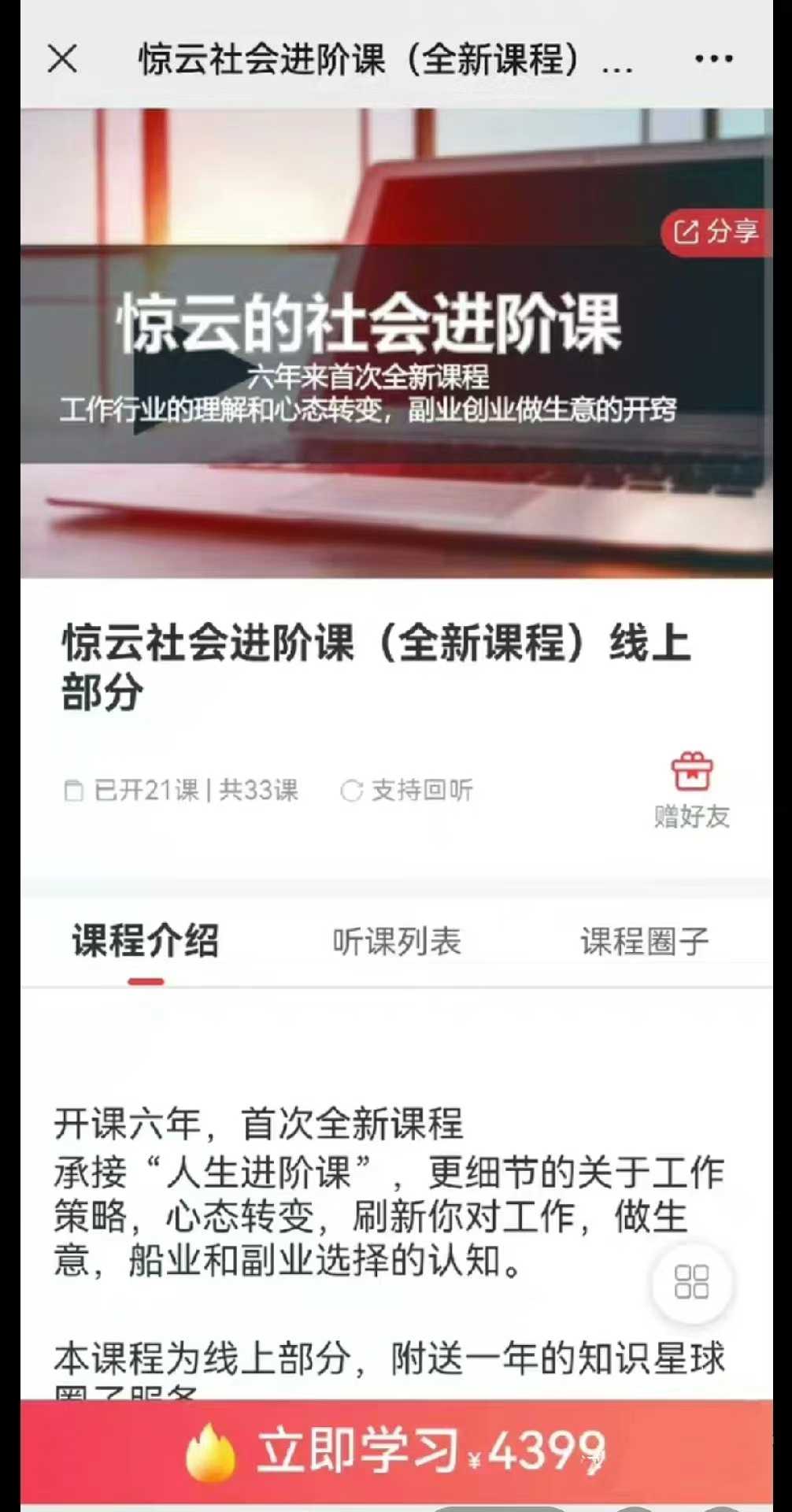Tap 立即学习 to buy for ¥4399

(x=397, y=1451)
